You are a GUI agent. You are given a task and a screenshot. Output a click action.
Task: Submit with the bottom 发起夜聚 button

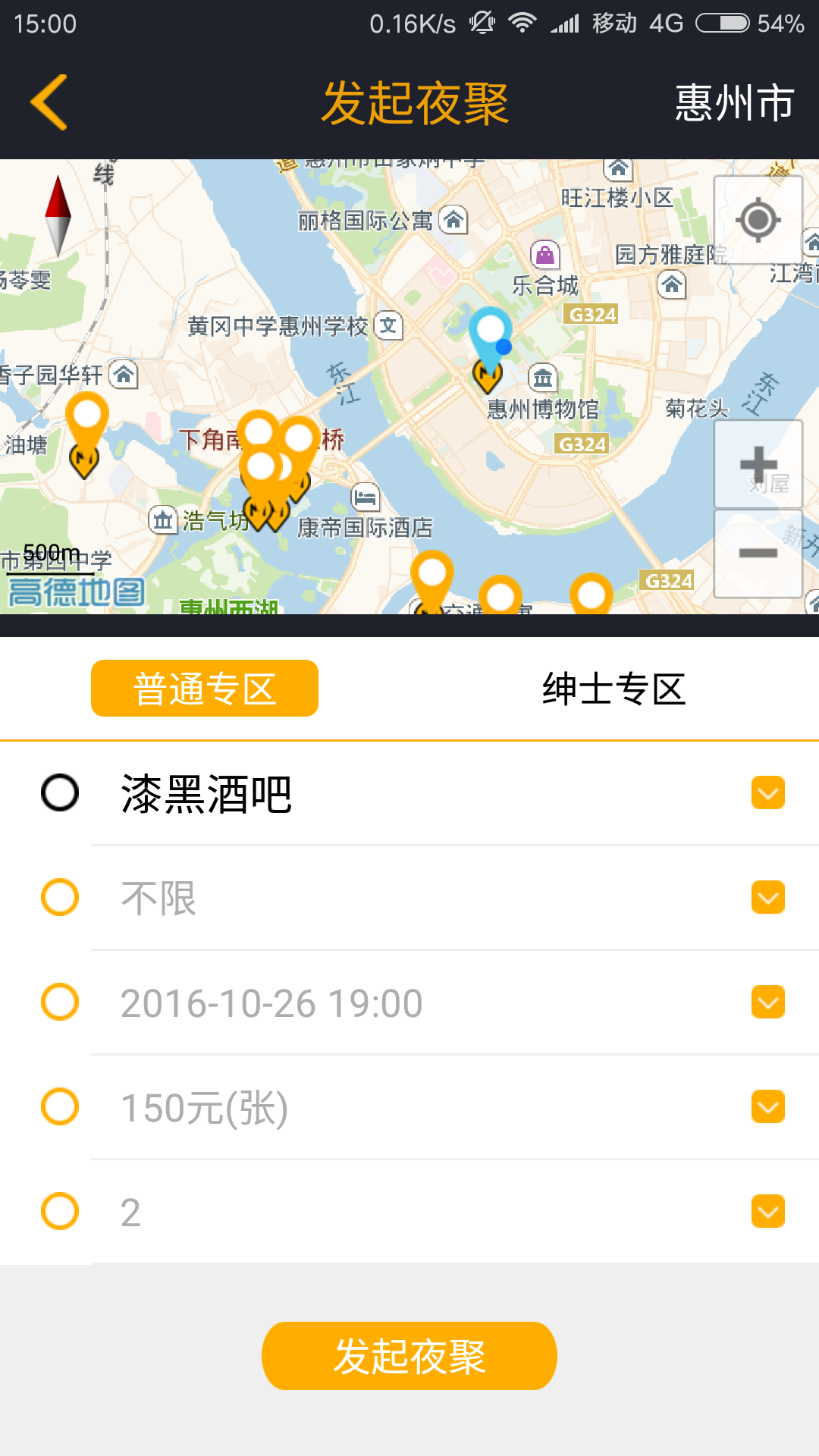click(x=409, y=1356)
